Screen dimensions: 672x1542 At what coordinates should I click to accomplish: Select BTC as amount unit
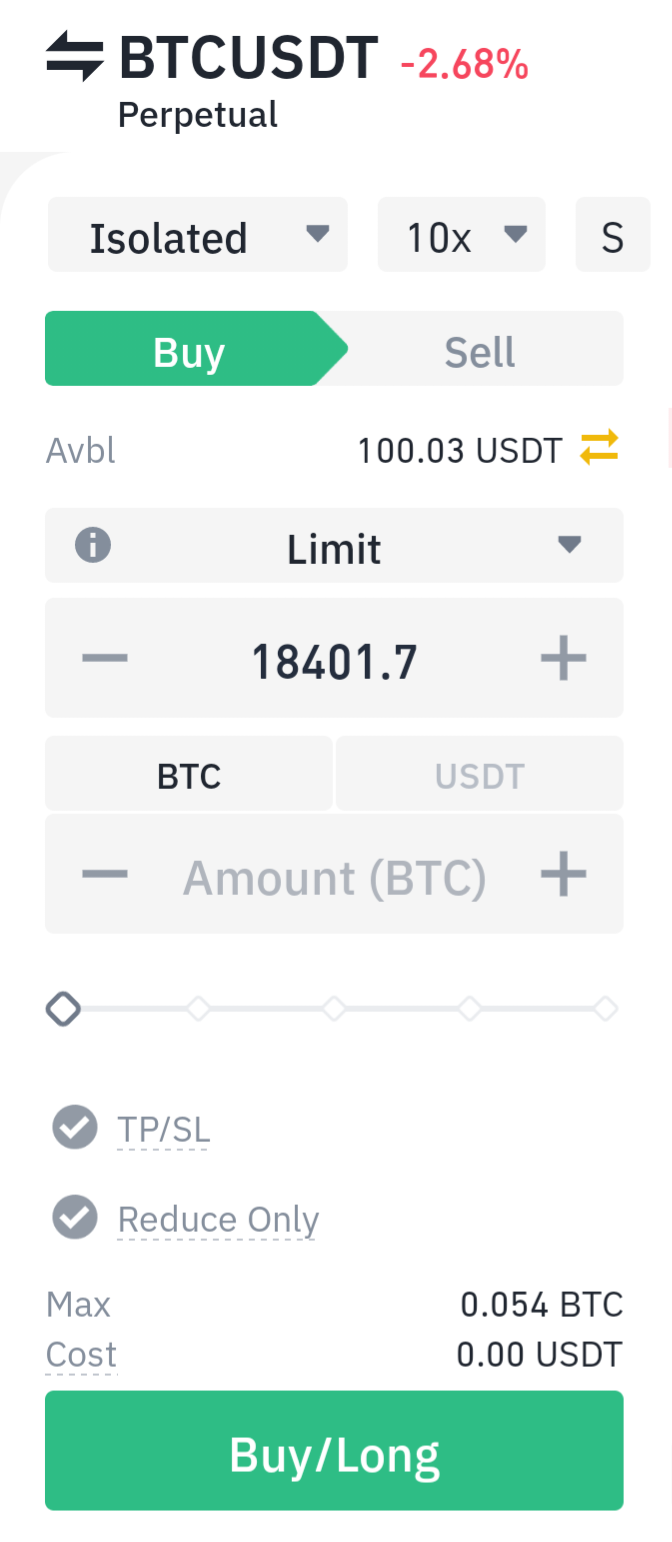click(x=189, y=774)
